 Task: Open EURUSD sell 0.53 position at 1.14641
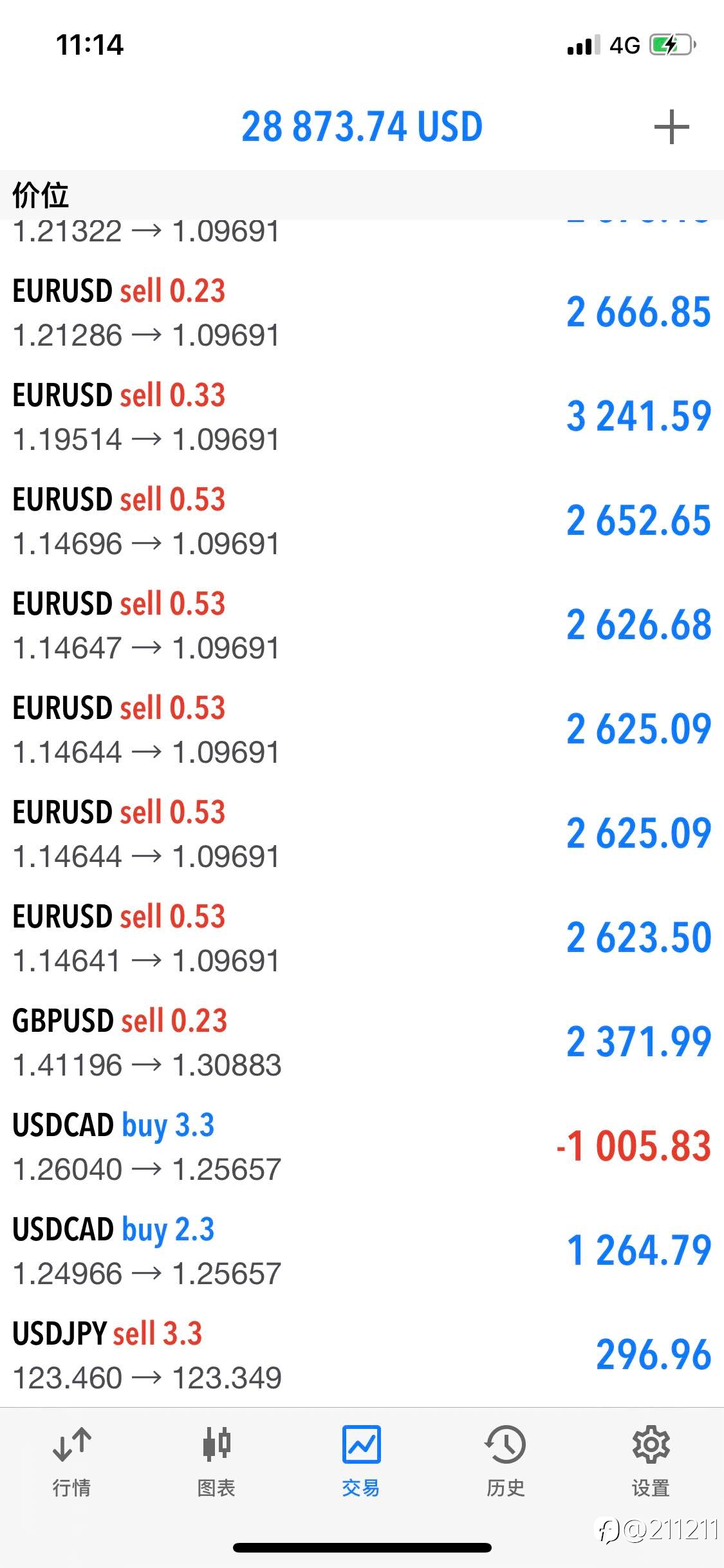point(362,938)
